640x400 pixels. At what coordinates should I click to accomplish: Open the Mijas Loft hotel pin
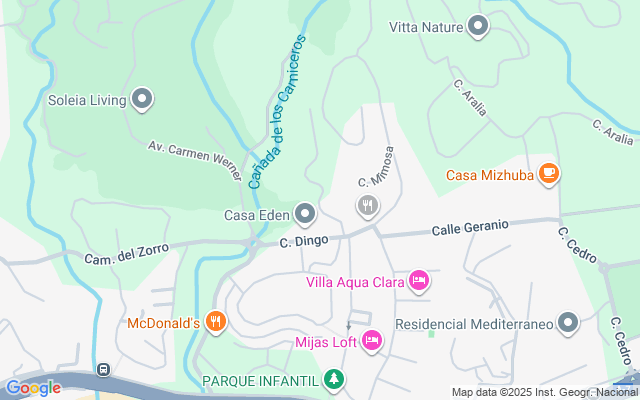(371, 341)
